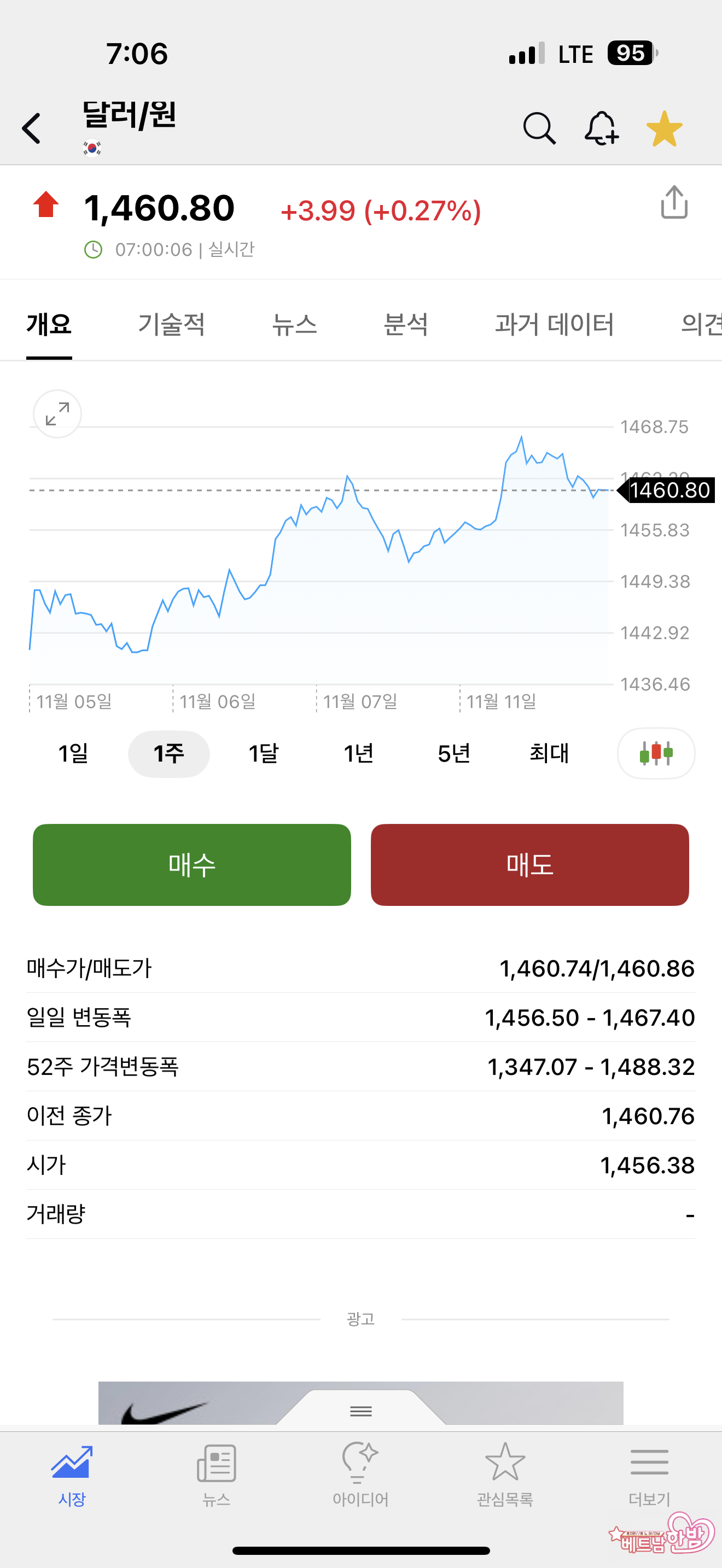Image resolution: width=722 pixels, height=1568 pixels.
Task: Open search with the magnifier icon
Action: [x=539, y=128]
